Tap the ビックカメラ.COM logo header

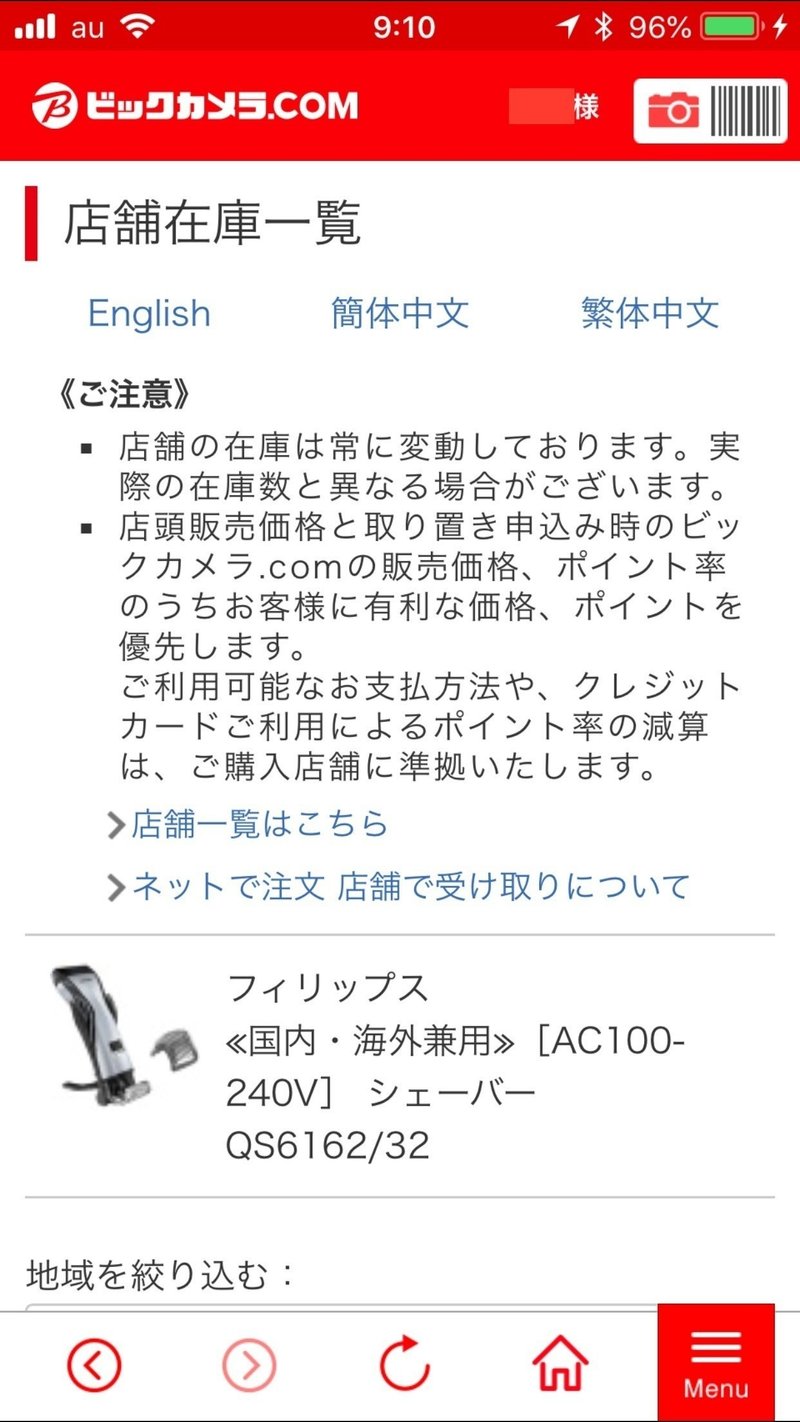194,106
